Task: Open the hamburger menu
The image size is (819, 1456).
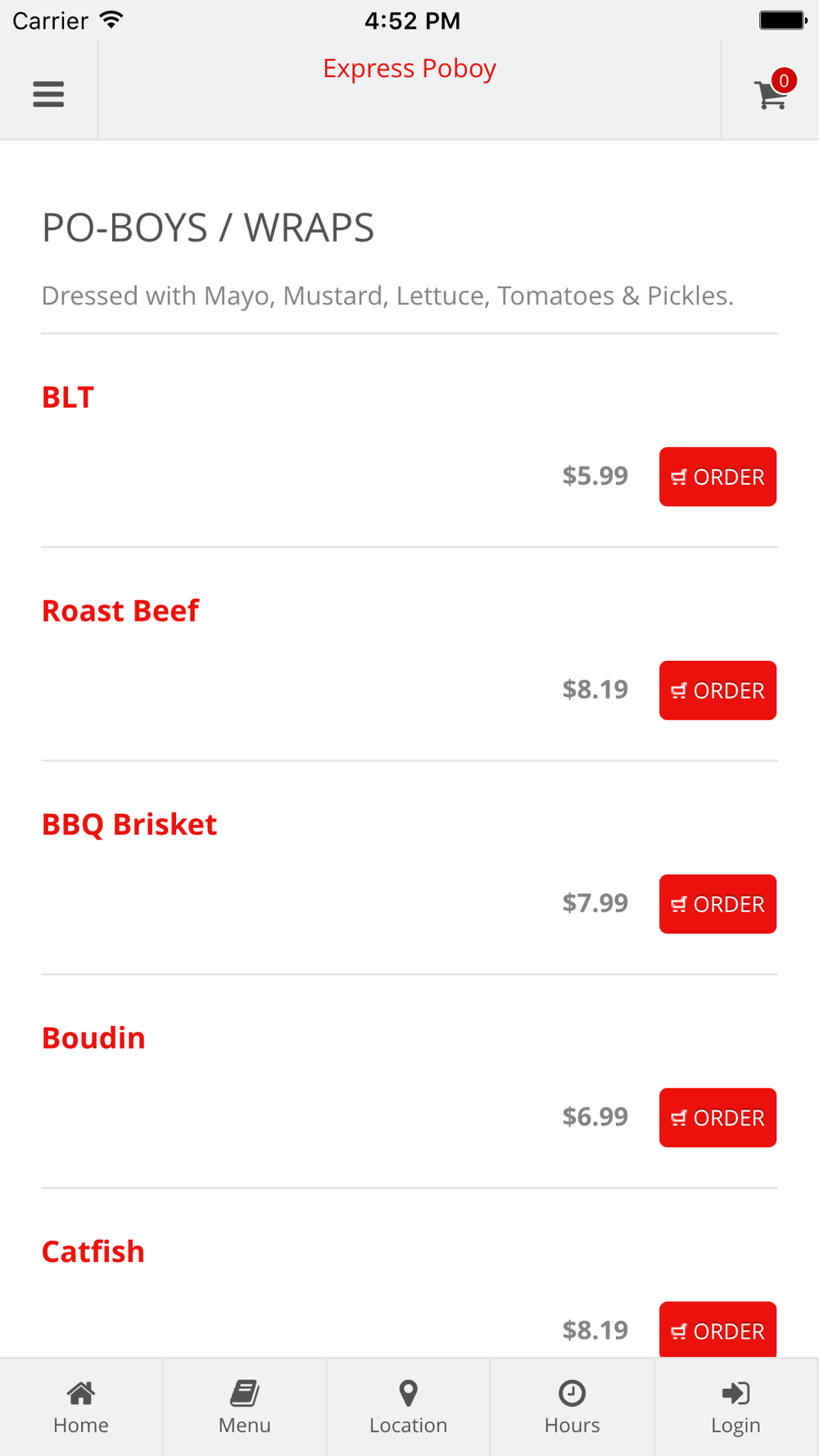Action: click(x=48, y=94)
